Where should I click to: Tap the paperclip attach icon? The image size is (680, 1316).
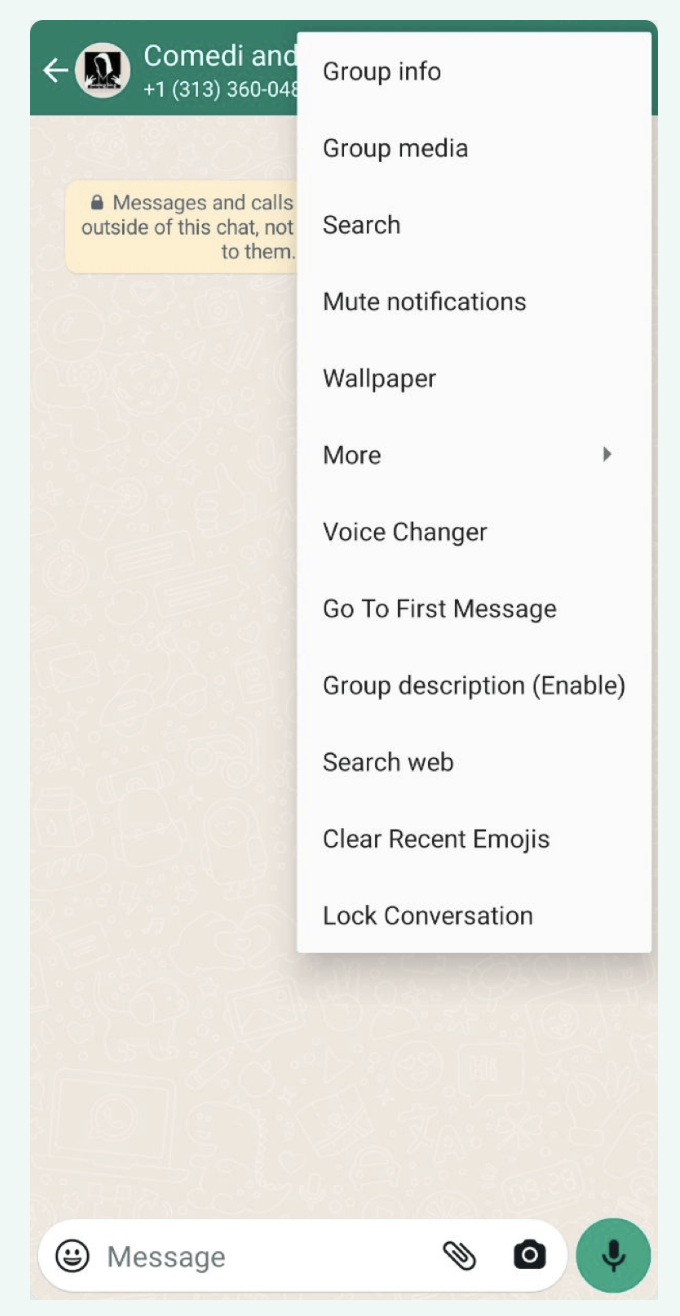click(x=459, y=1255)
